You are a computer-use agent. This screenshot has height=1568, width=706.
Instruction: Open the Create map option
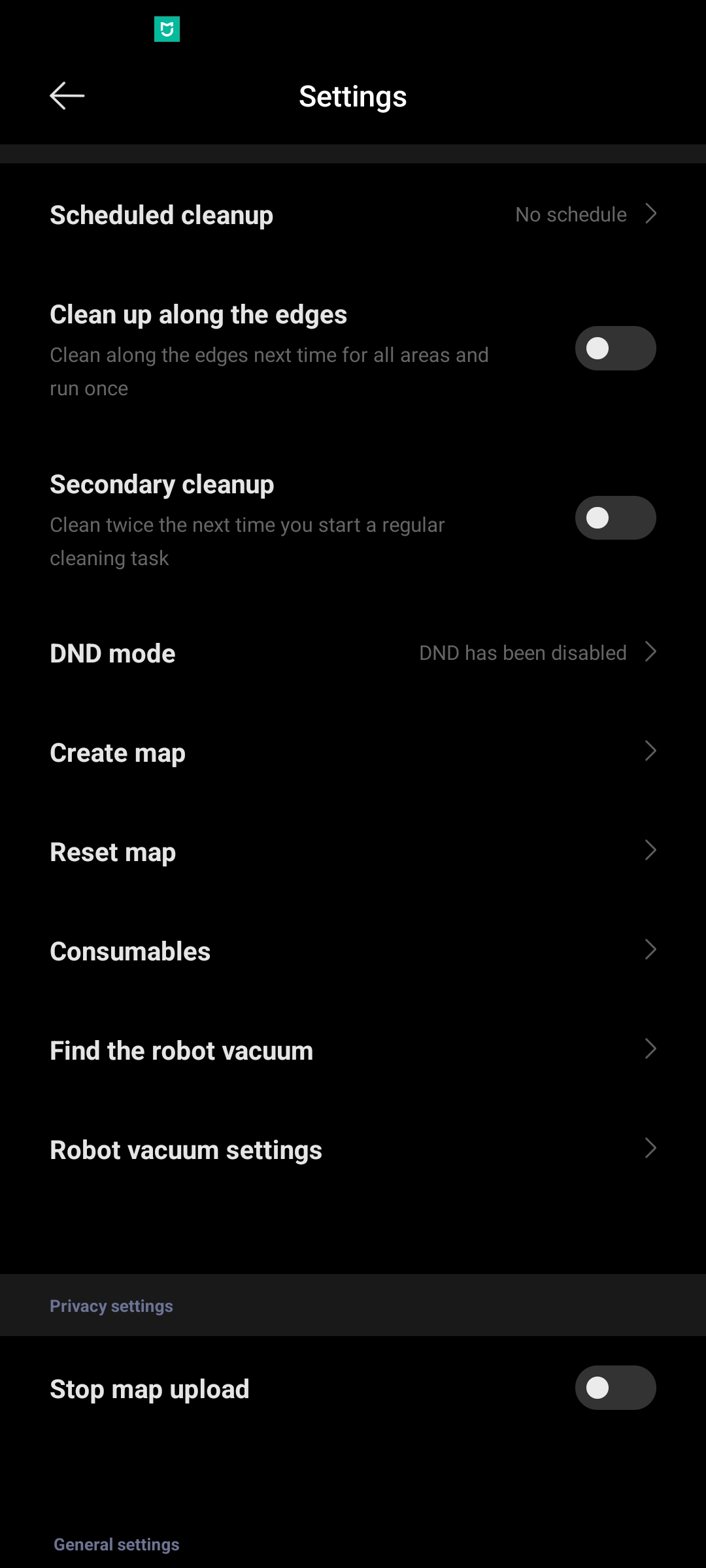click(353, 753)
